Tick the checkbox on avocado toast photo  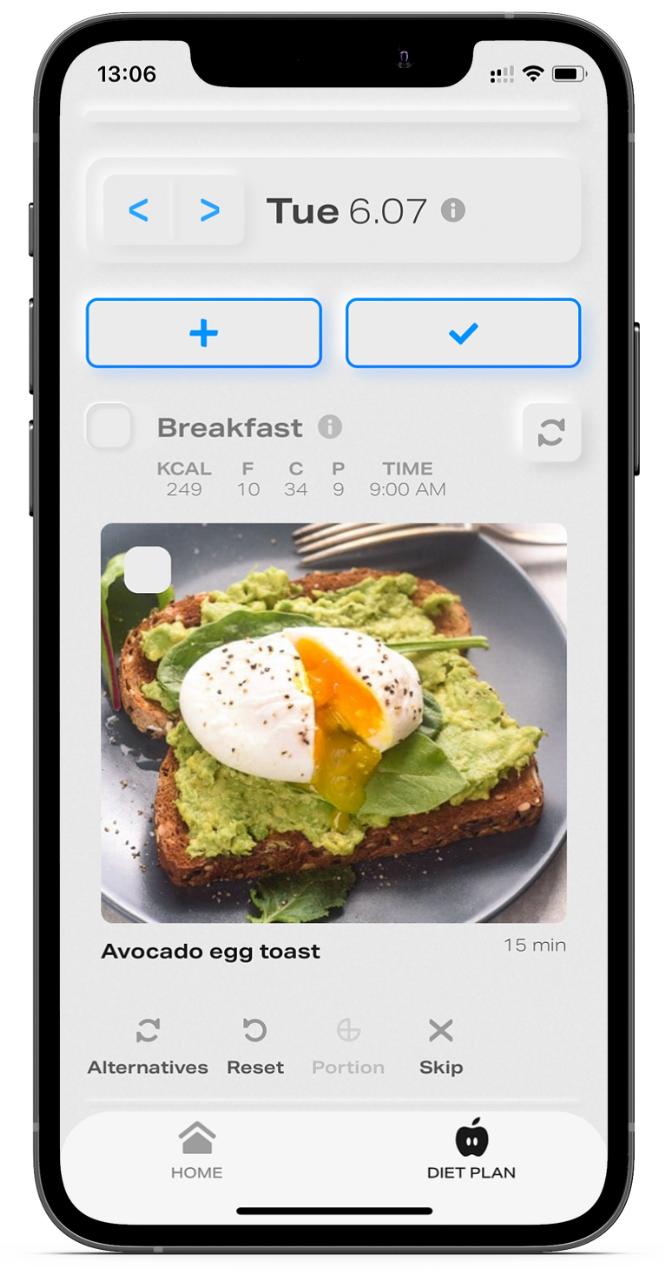click(x=148, y=570)
